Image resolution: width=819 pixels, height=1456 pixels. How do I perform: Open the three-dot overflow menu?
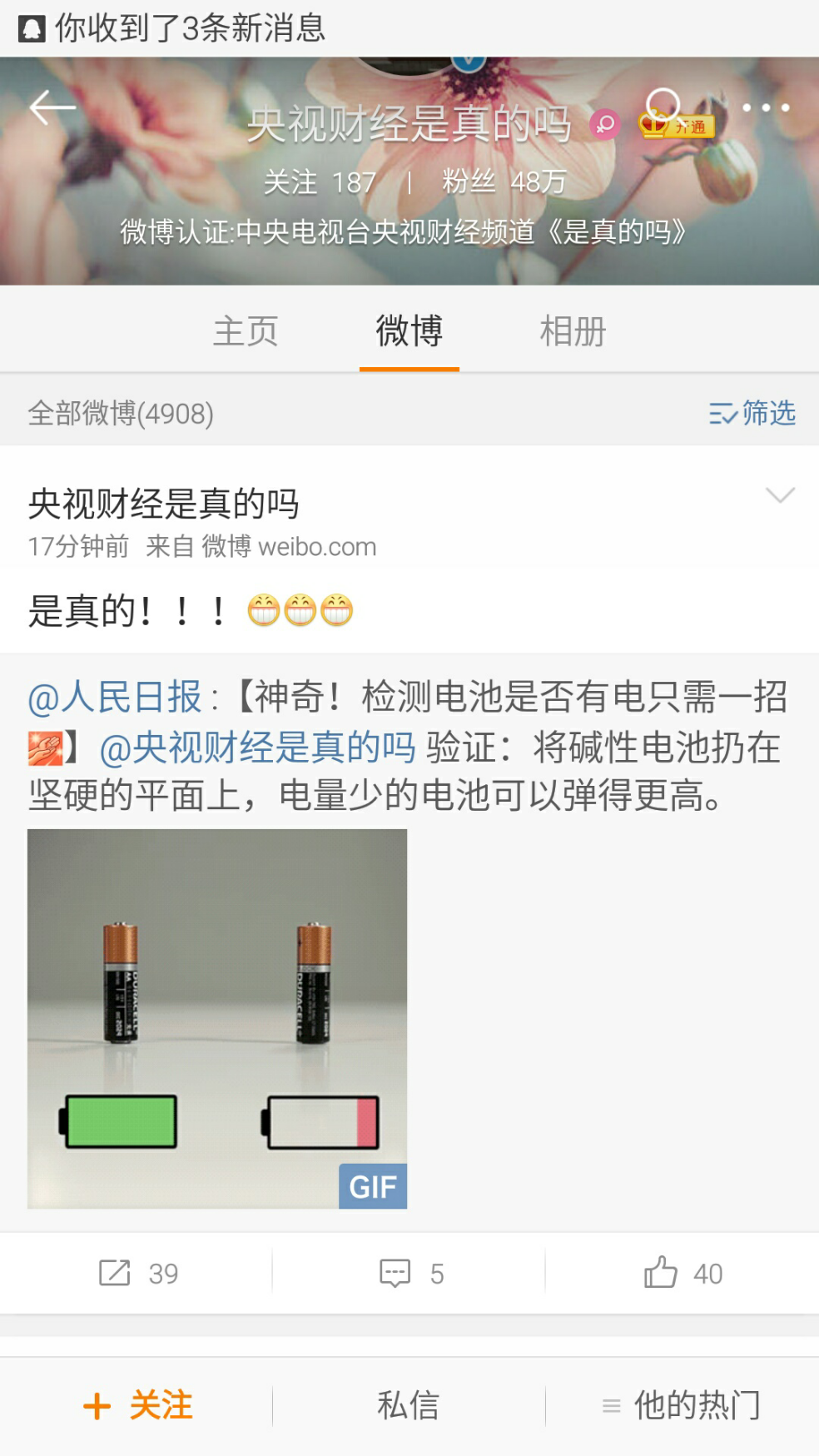pos(765,107)
